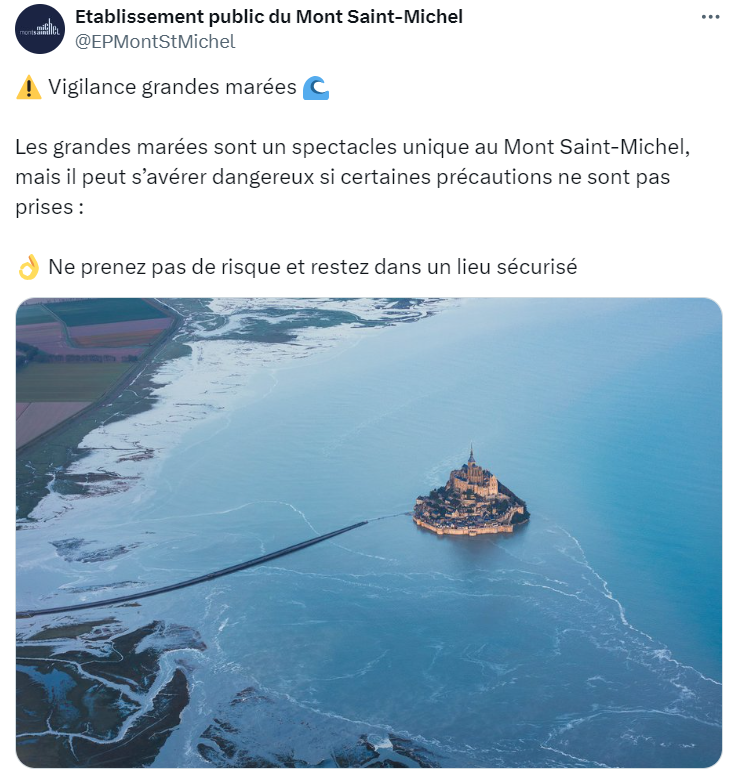This screenshot has width=743, height=780.
Task: Click the Mont Saint-Michel profile picture
Action: click(39, 27)
